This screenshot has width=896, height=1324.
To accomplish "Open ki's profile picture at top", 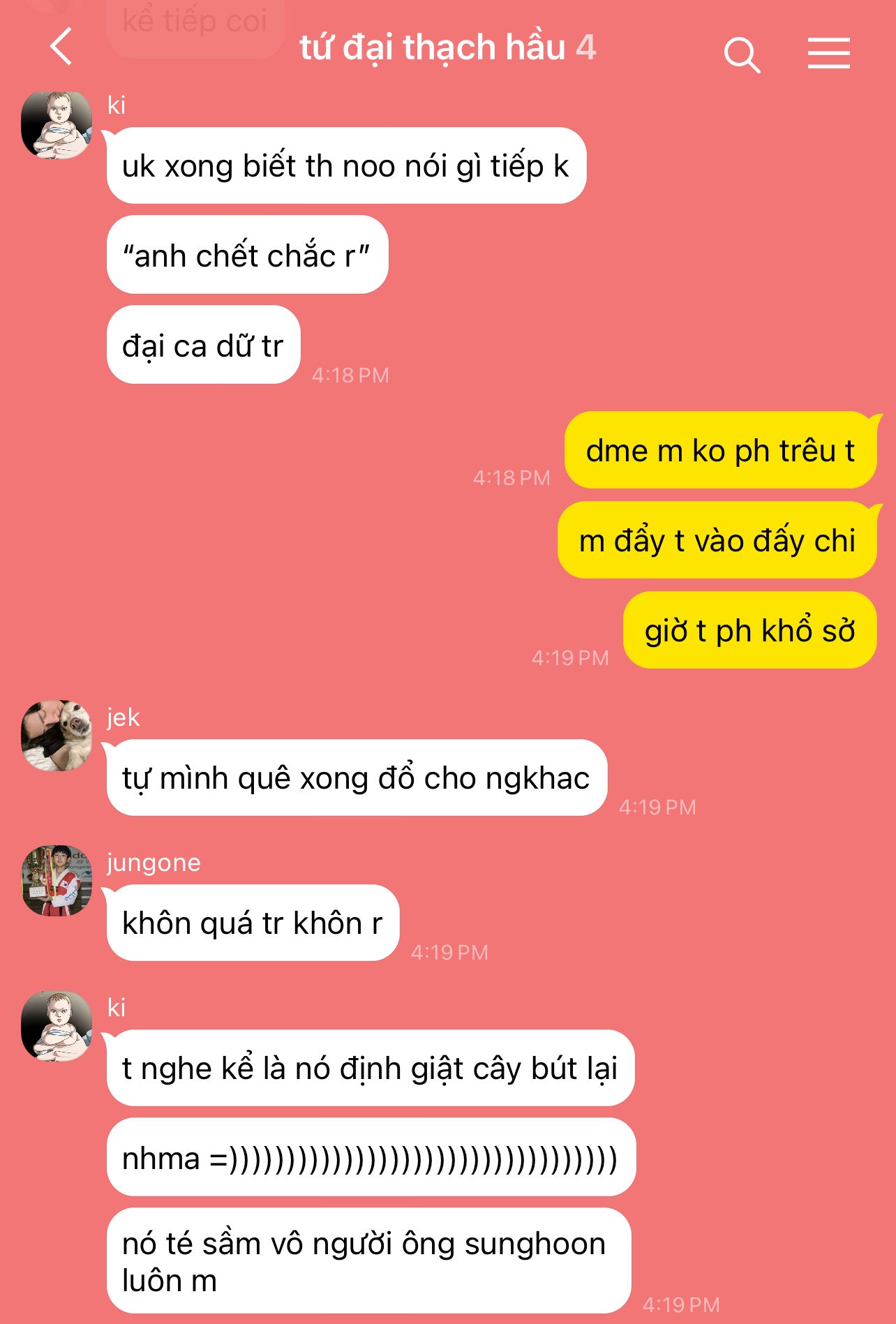I will point(57,124).
